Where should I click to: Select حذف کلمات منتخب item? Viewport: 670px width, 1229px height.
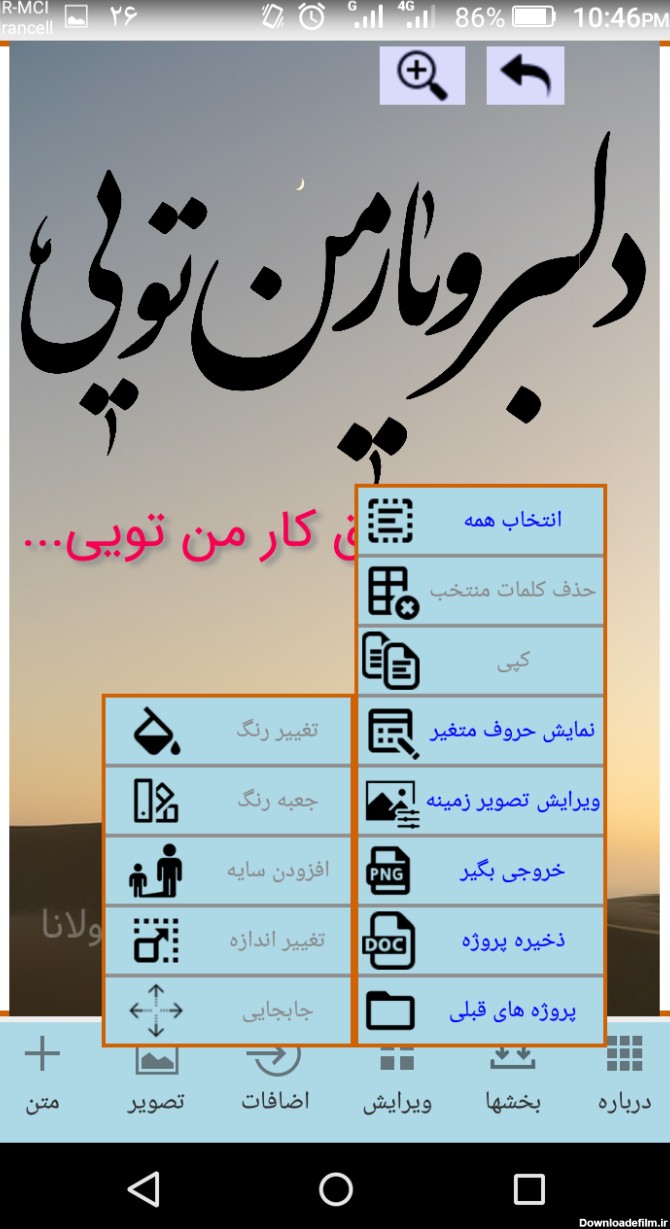(x=481, y=591)
